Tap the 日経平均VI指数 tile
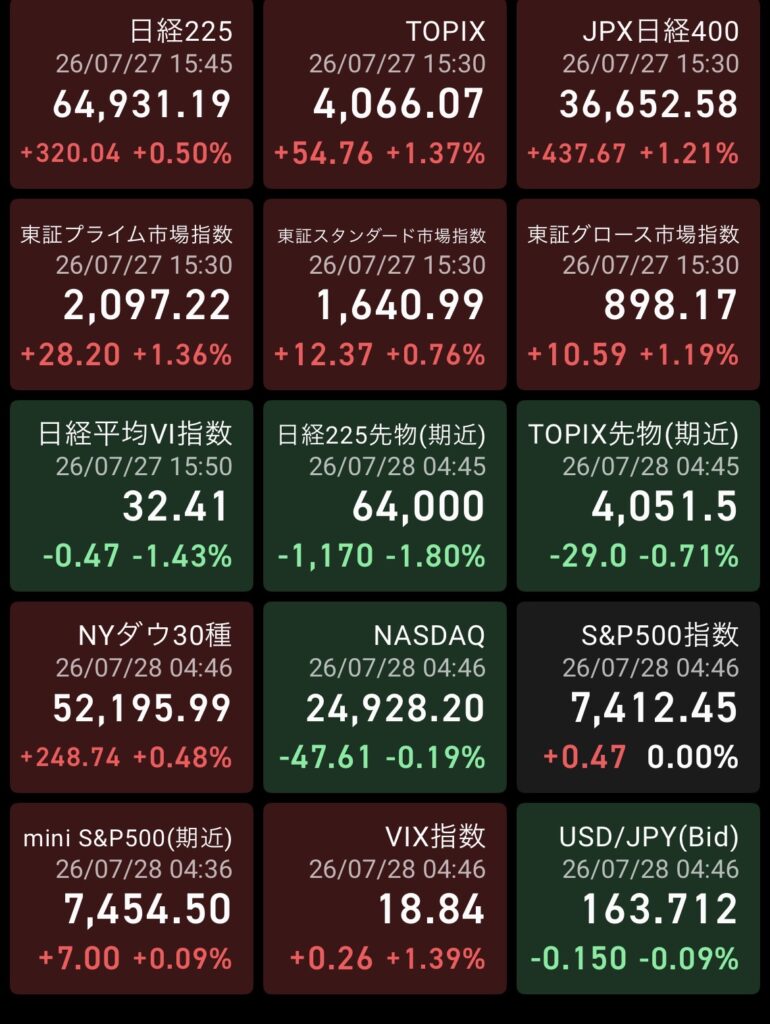Image resolution: width=770 pixels, height=1024 pixels. (131, 496)
